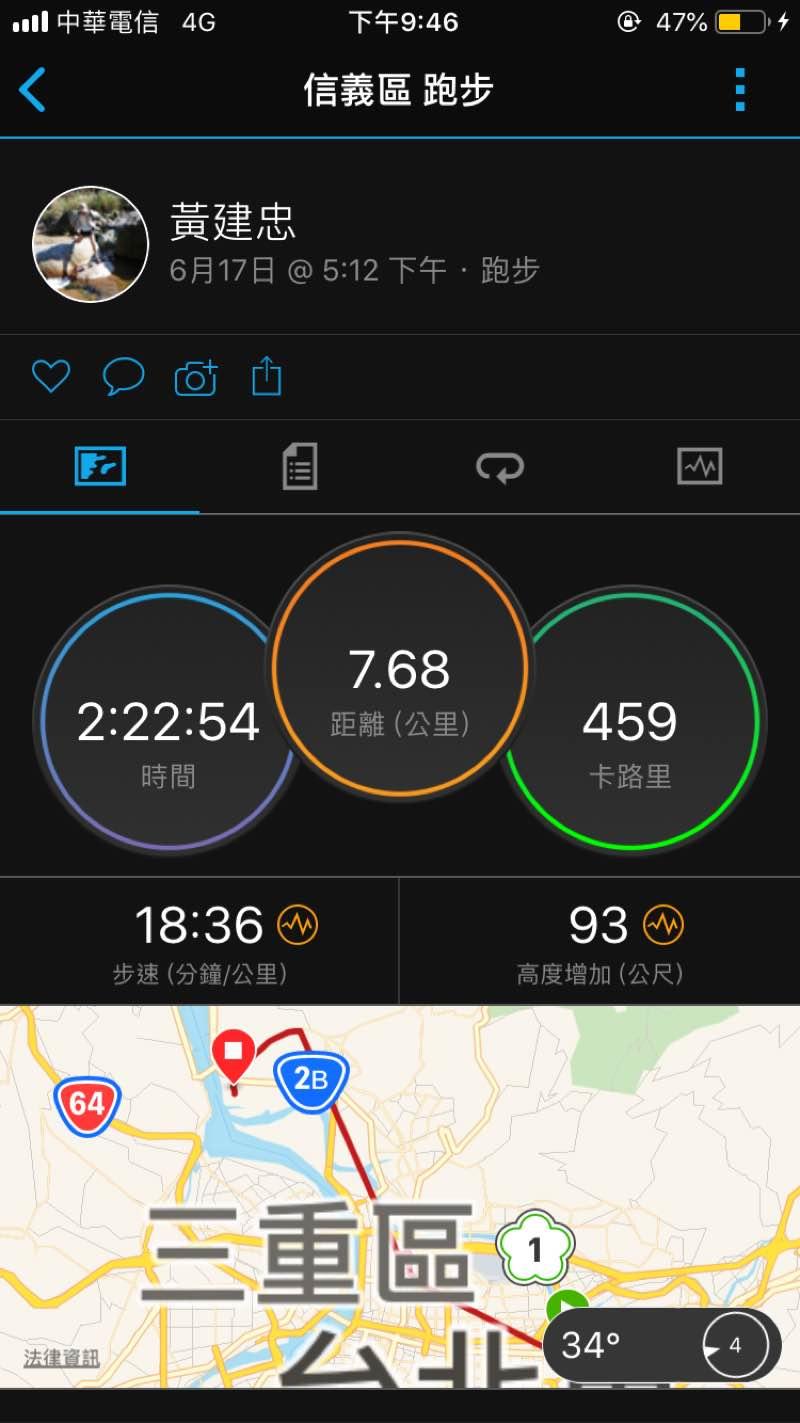
Task: Add a photo with the camera icon
Action: [196, 378]
